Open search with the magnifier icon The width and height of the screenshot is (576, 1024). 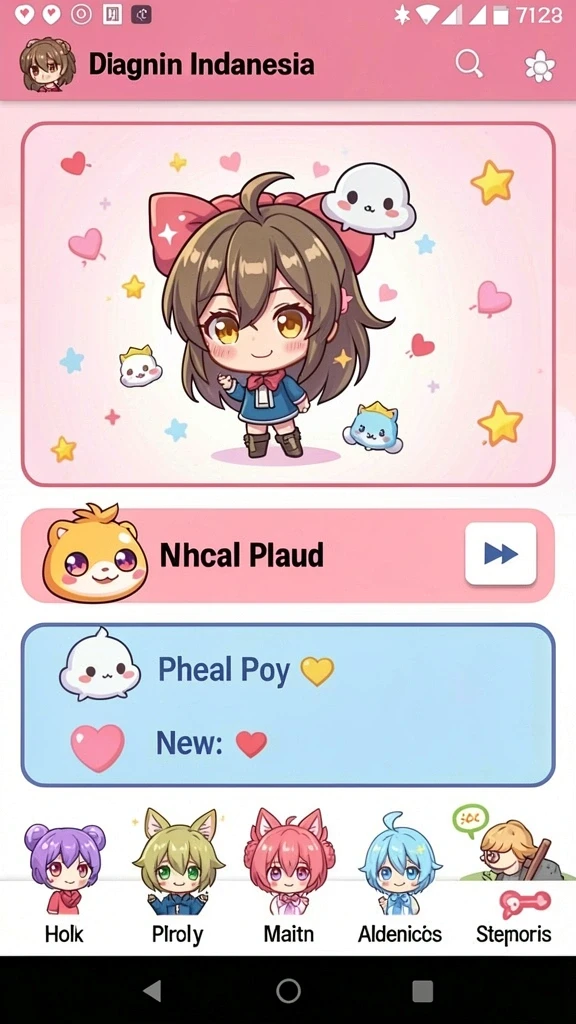pyautogui.click(x=469, y=64)
